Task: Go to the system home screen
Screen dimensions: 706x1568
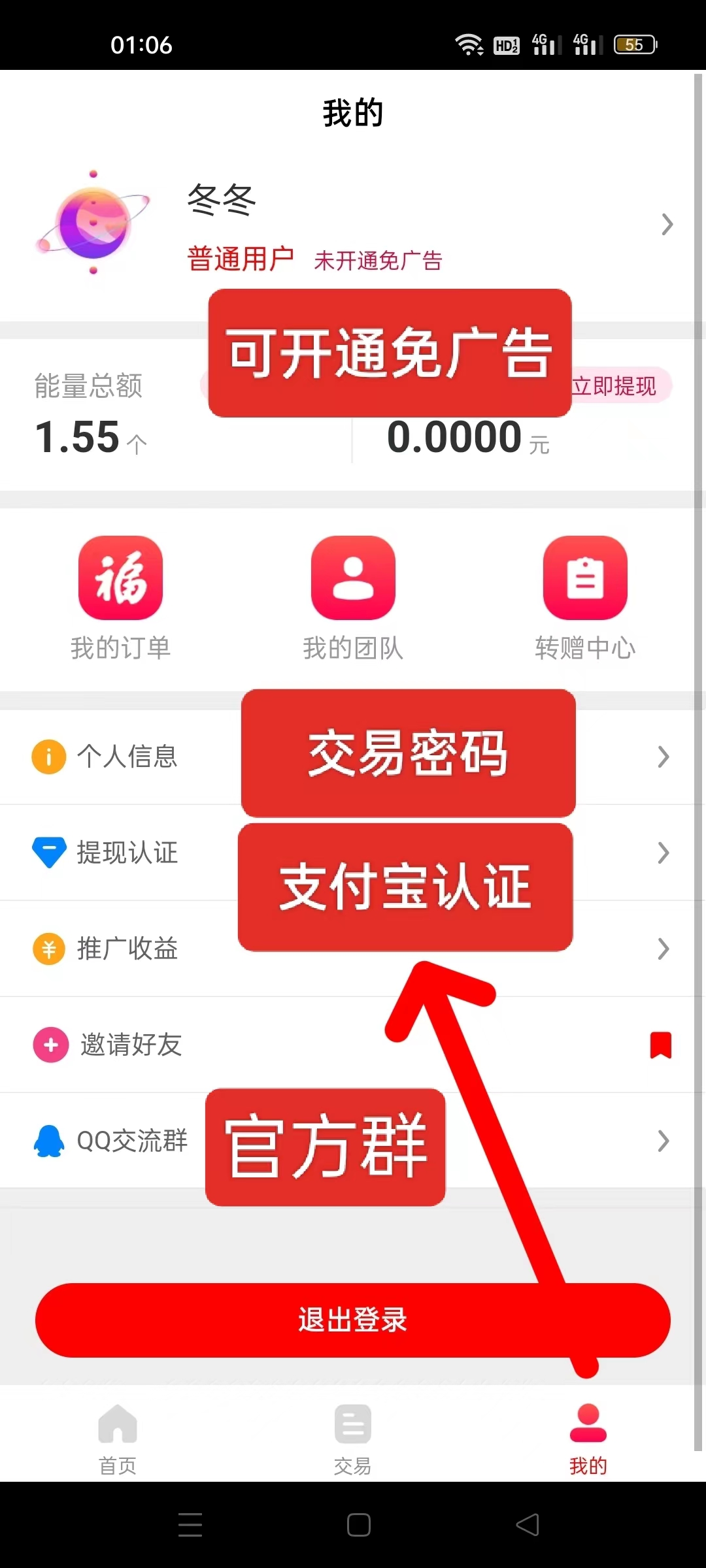Action: click(x=359, y=1525)
